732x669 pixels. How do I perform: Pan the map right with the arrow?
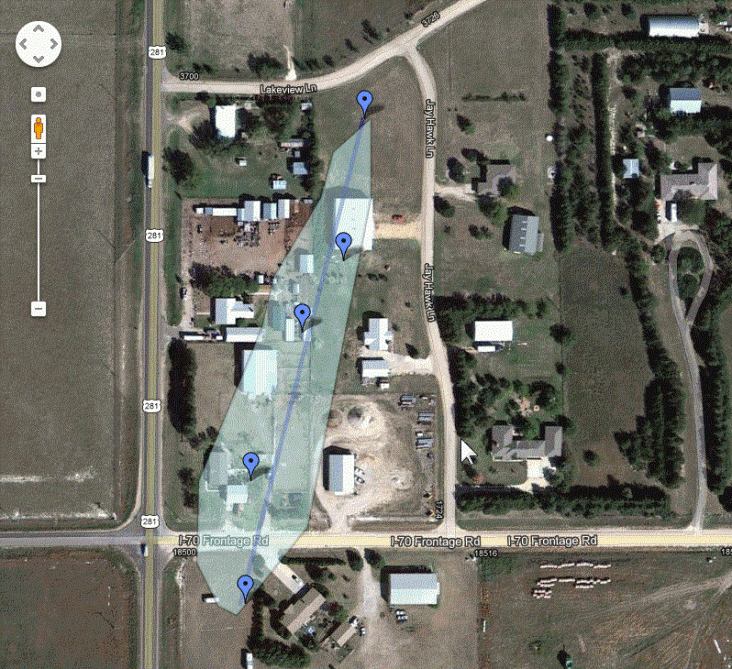point(52,43)
